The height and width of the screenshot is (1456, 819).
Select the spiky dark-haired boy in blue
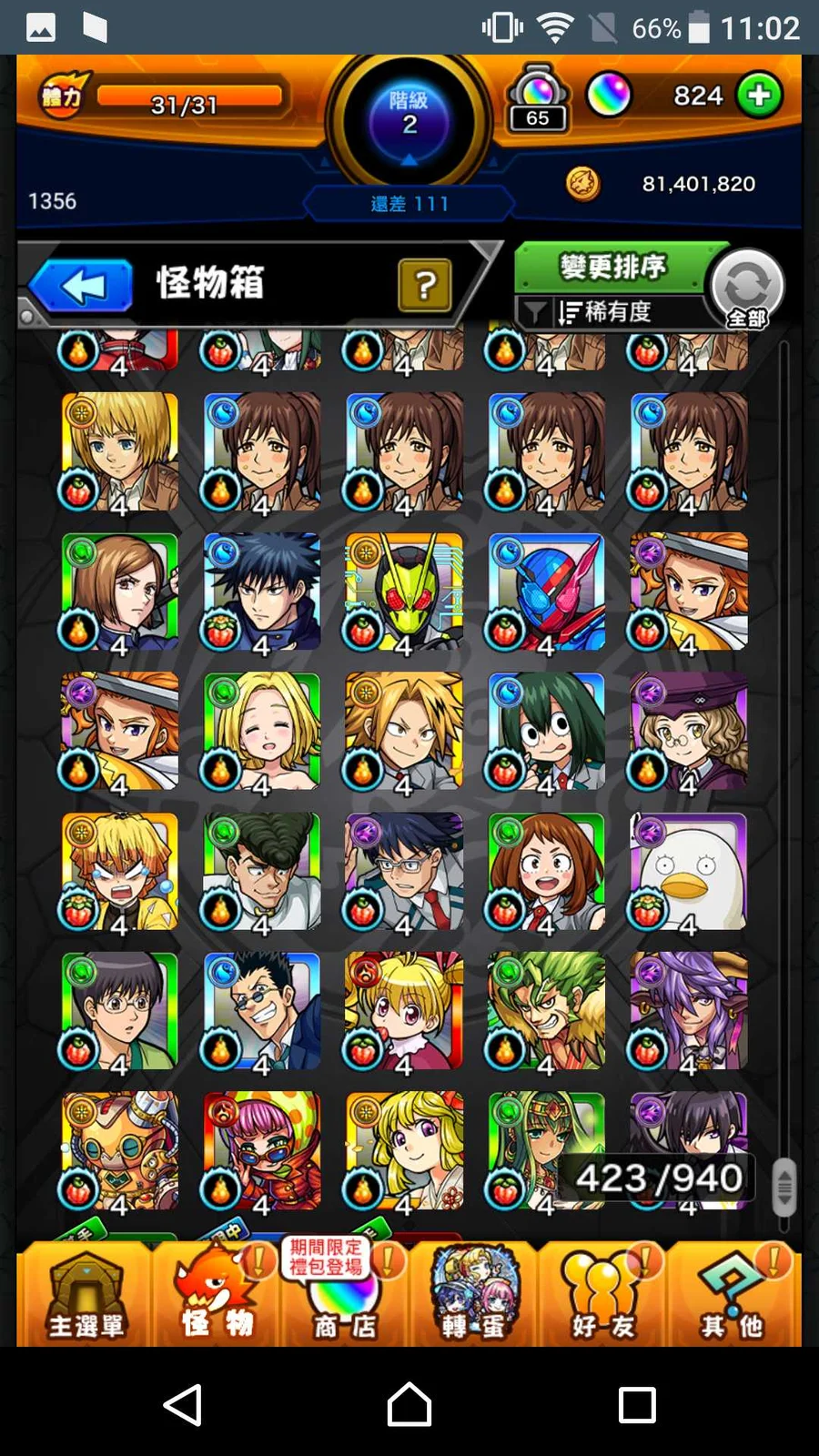(x=262, y=591)
